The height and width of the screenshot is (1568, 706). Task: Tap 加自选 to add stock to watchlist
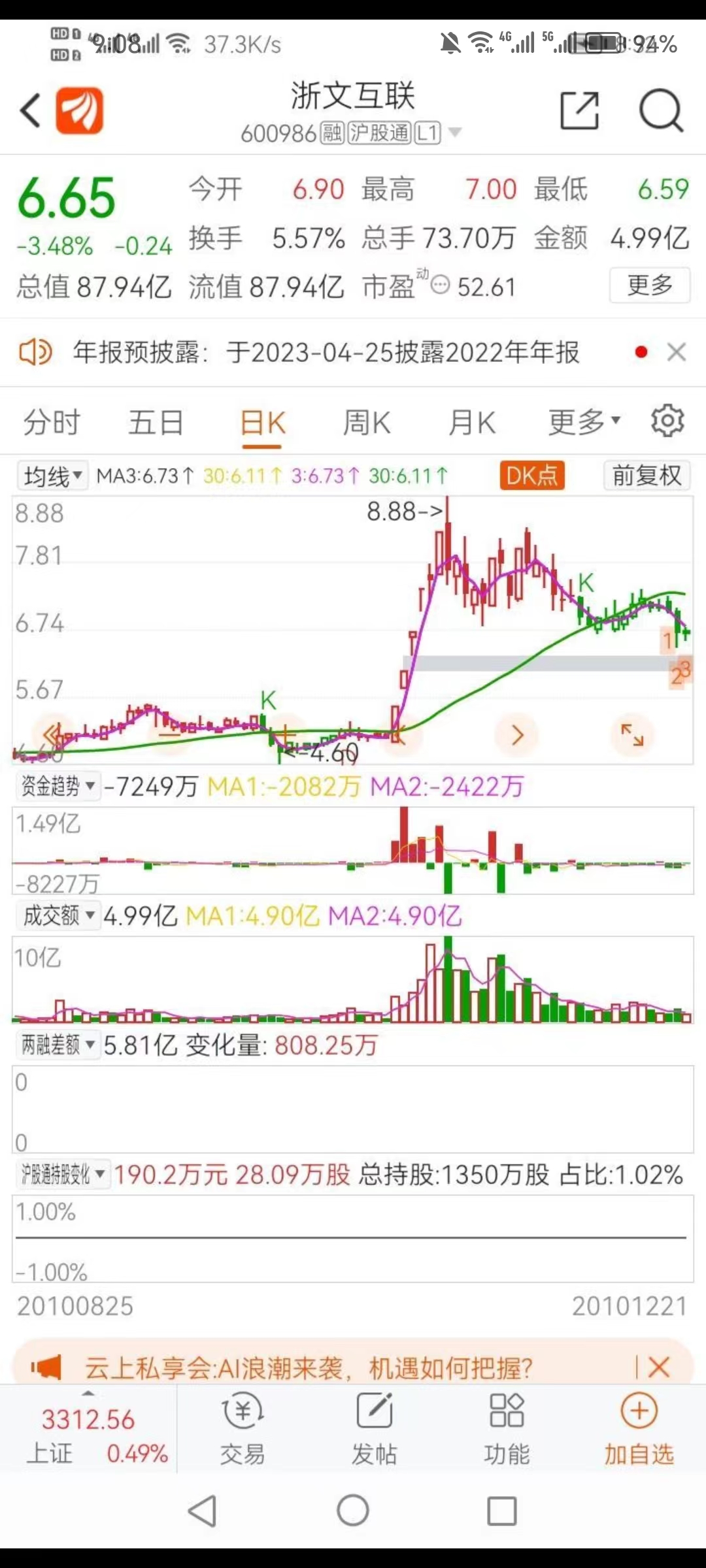(x=639, y=1431)
